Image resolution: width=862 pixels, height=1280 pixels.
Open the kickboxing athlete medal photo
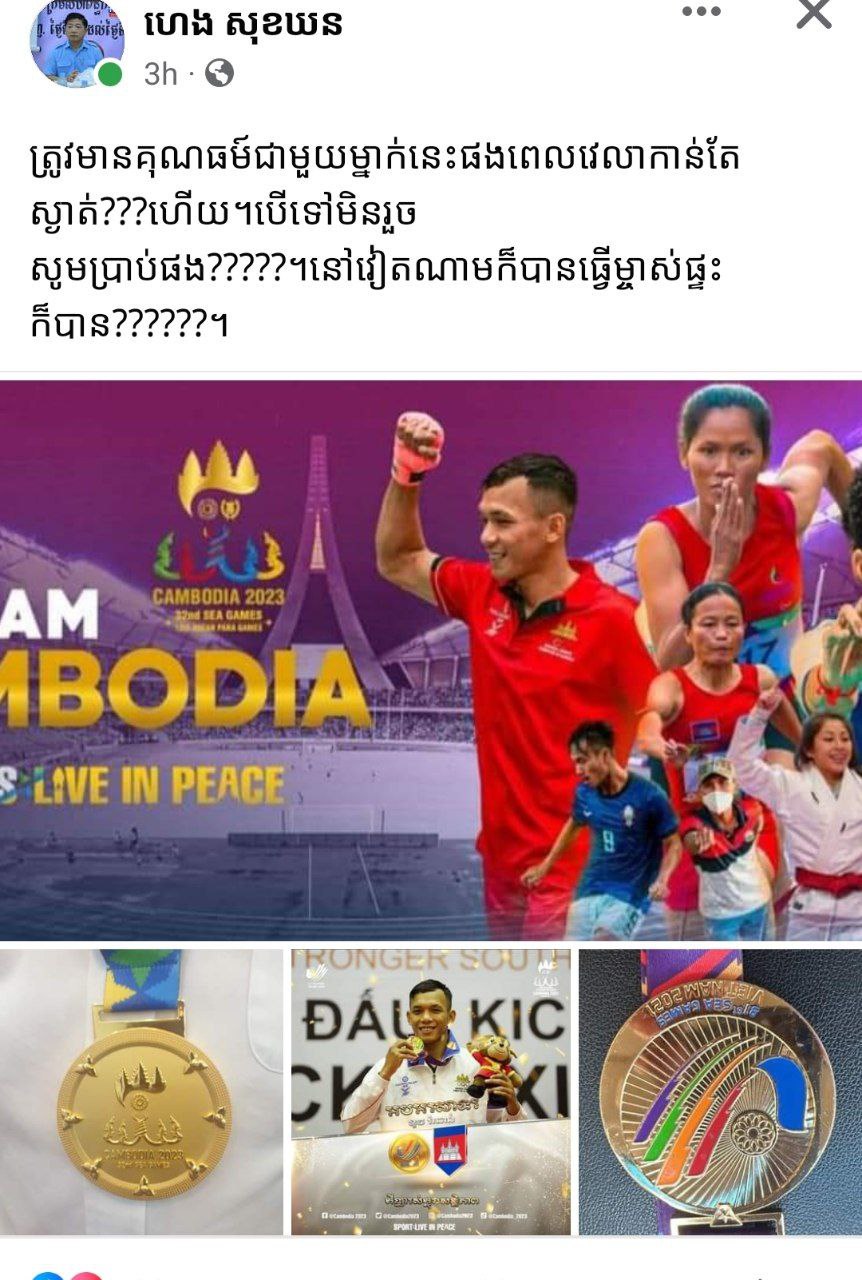(431, 1092)
